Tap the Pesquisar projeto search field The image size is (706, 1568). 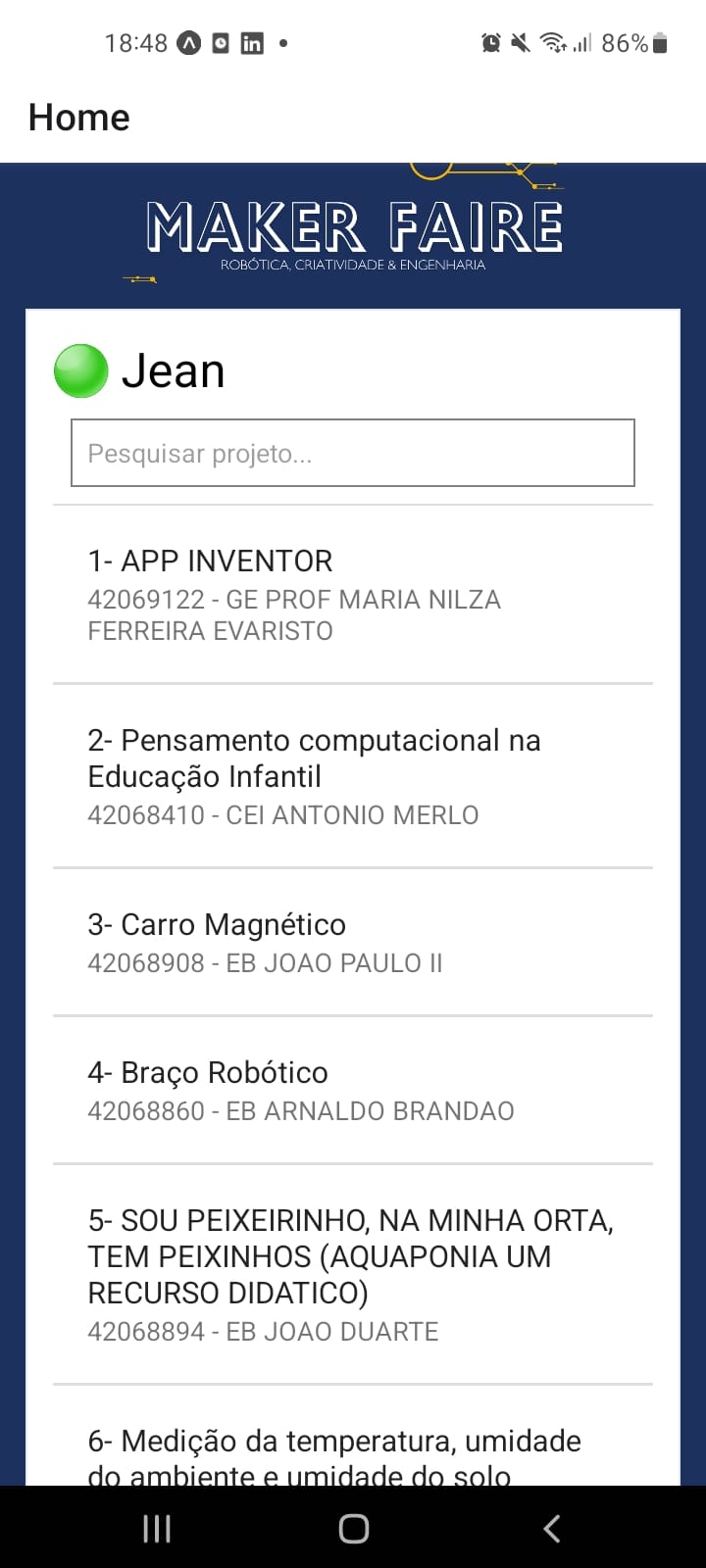353,453
